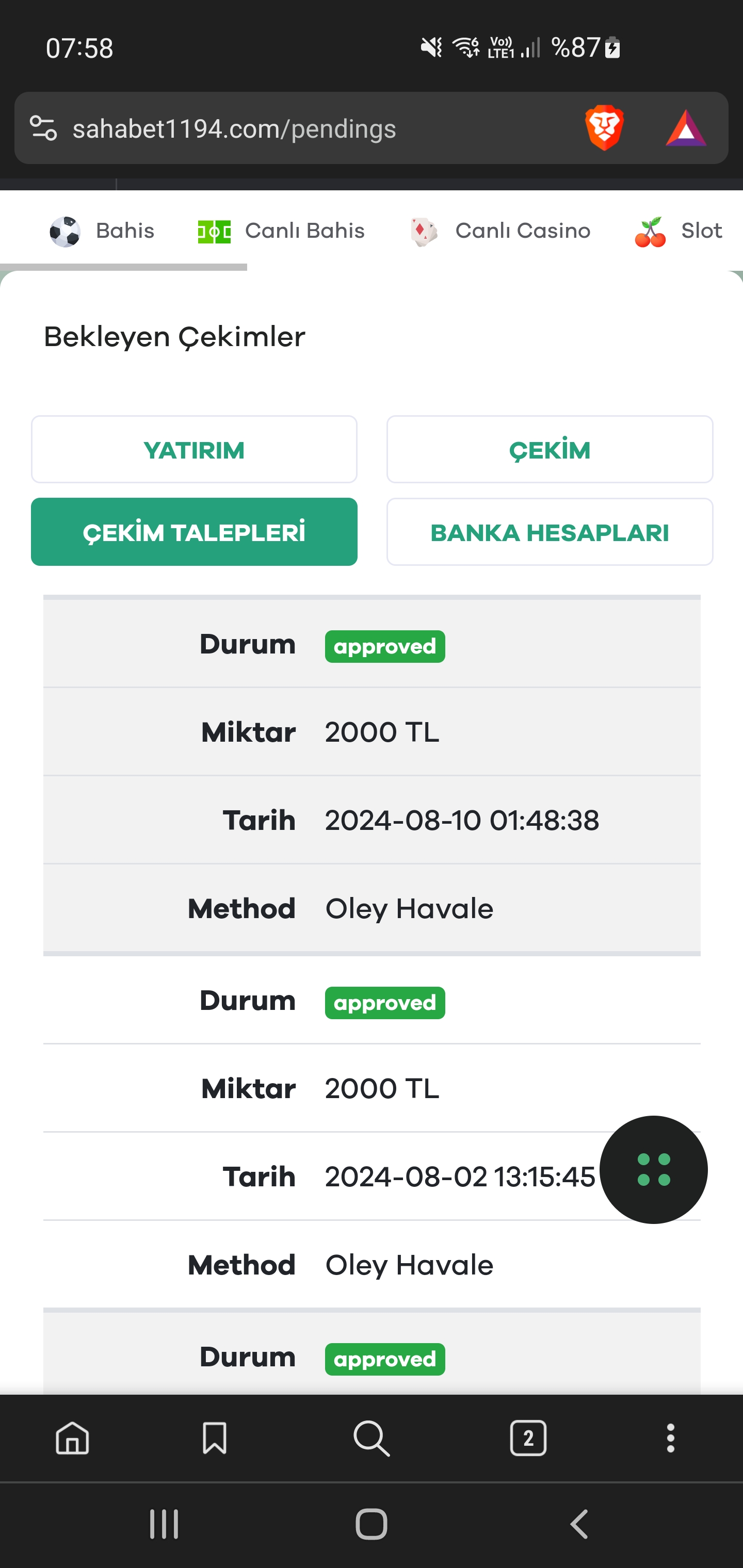Screen dimensions: 743x1568
Task: Tap the floating four-dot action button
Action: click(x=653, y=1169)
